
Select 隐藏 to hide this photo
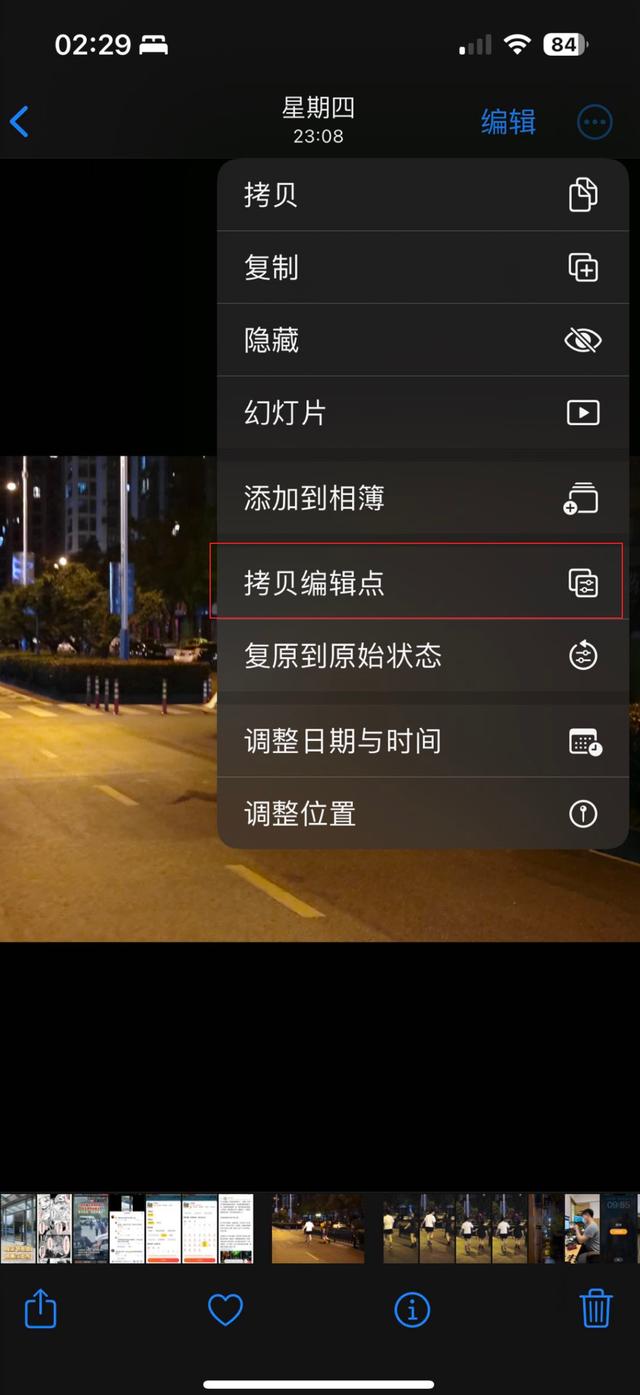423,341
